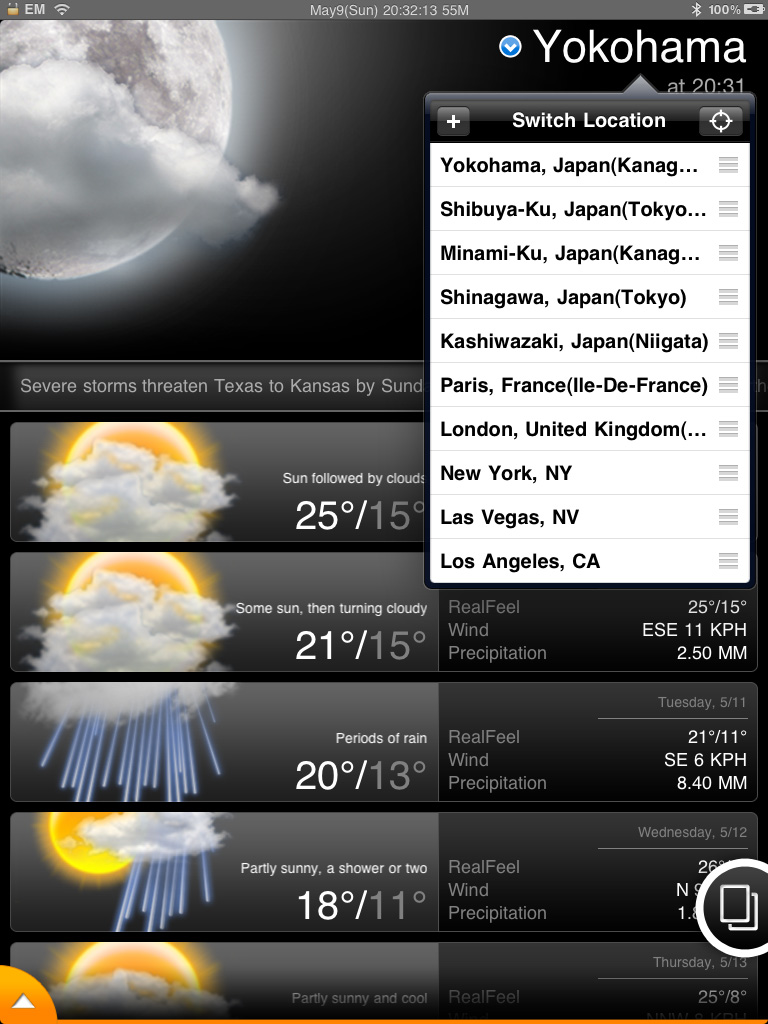Select Yokohama, Japan from location list
This screenshot has width=768, height=1024.
[x=570, y=166]
